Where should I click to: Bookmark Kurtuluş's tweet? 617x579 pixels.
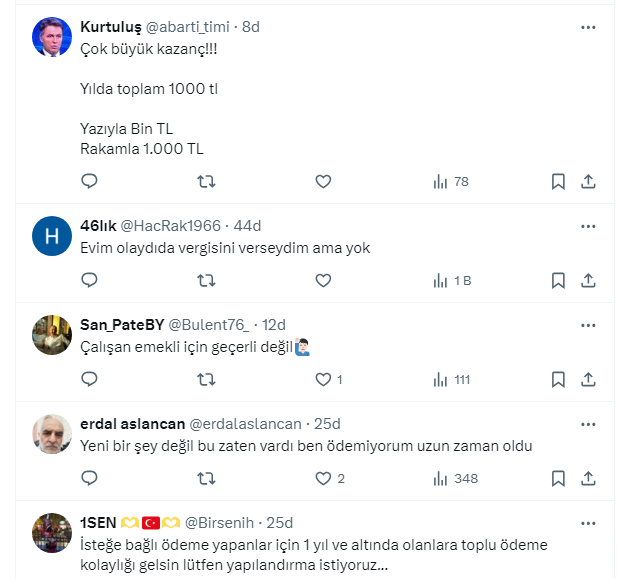coord(559,182)
